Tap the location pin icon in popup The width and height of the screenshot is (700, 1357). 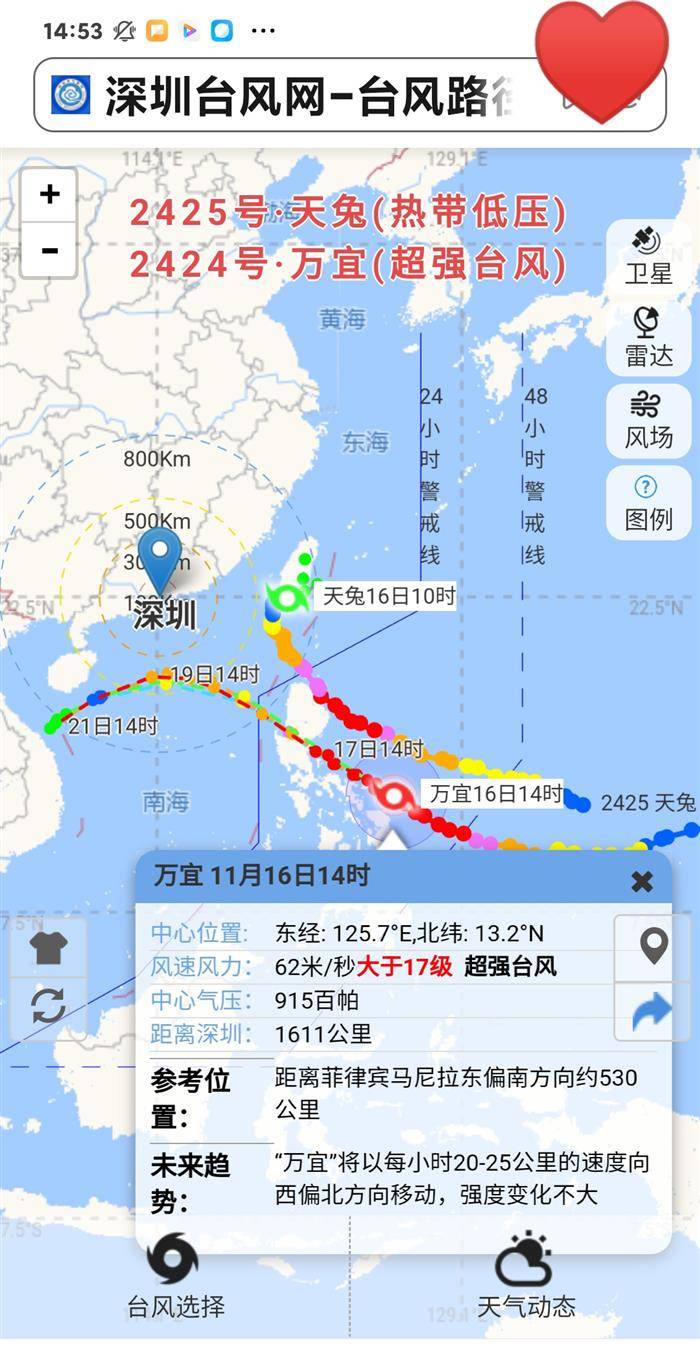(x=654, y=946)
